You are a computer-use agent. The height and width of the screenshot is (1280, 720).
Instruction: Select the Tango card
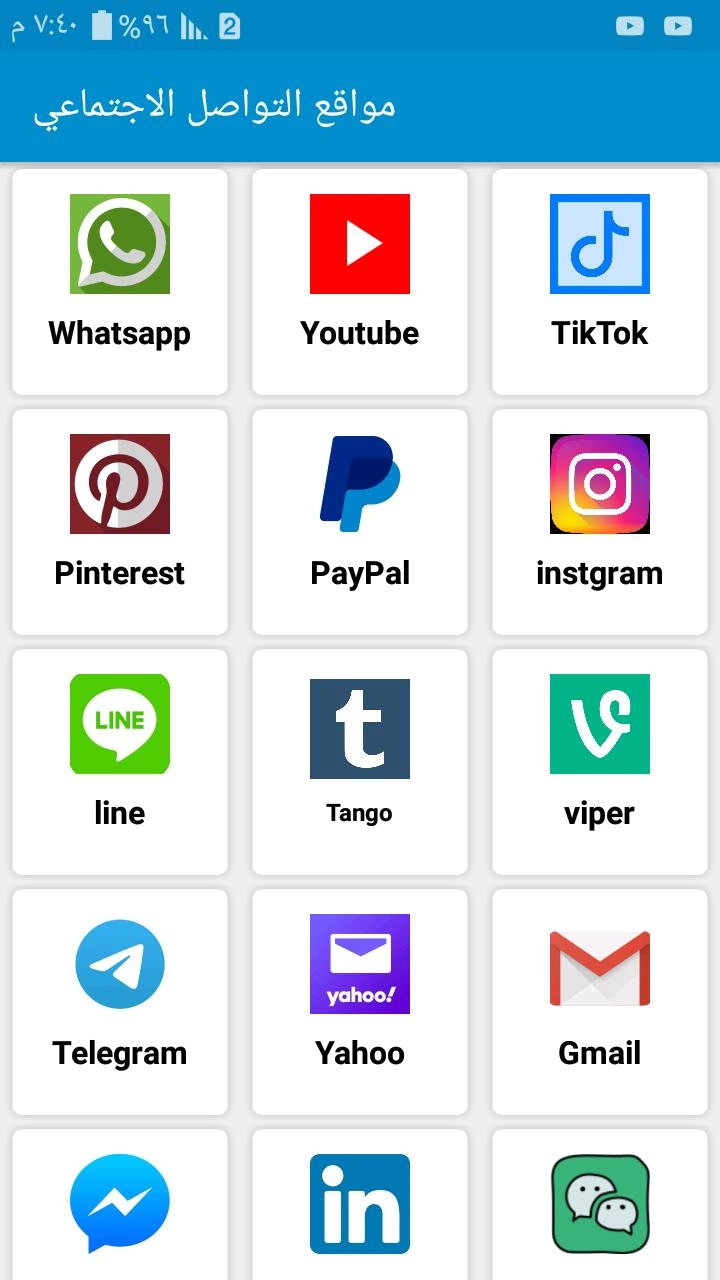pos(360,762)
